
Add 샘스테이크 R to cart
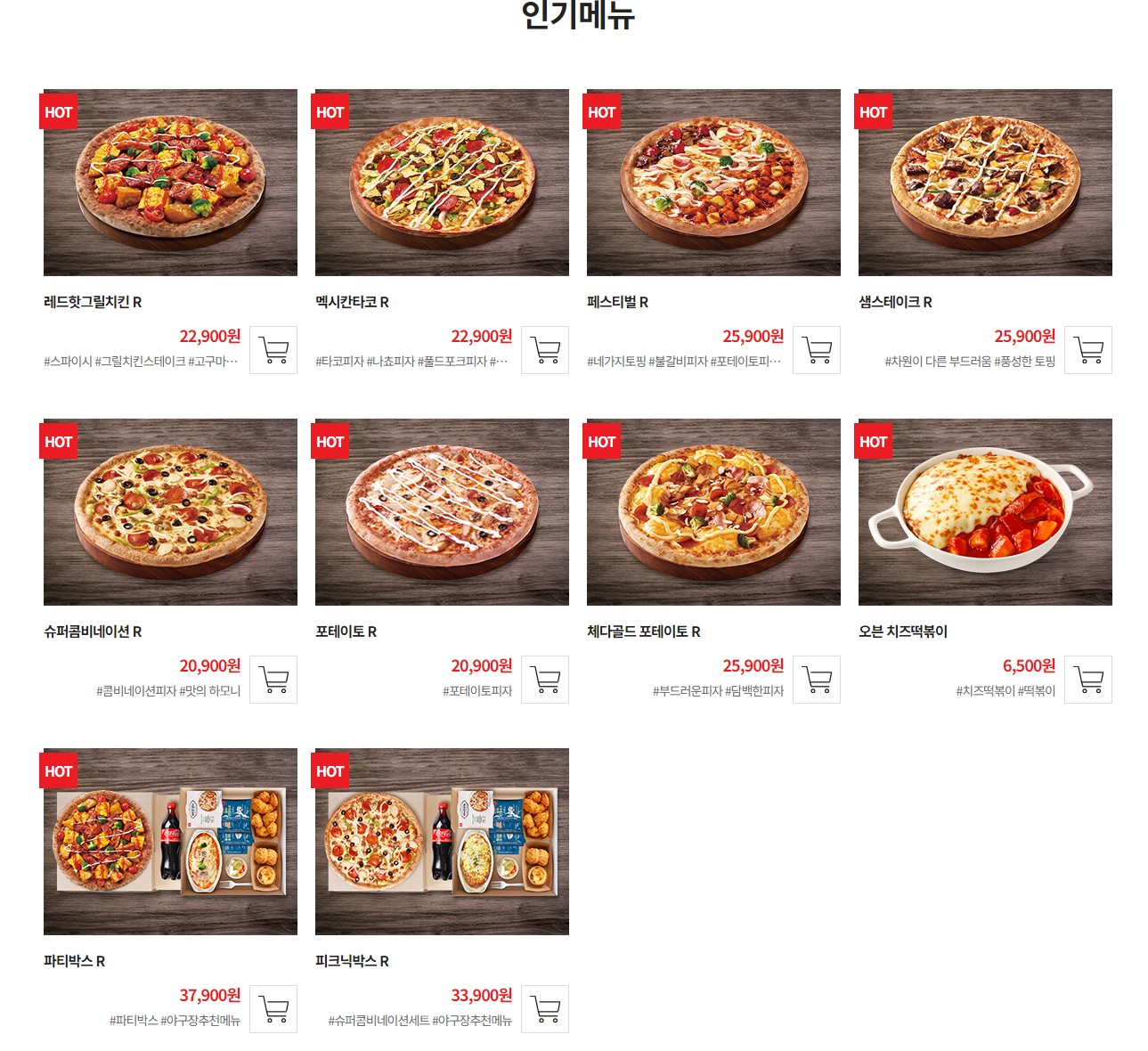1088,350
